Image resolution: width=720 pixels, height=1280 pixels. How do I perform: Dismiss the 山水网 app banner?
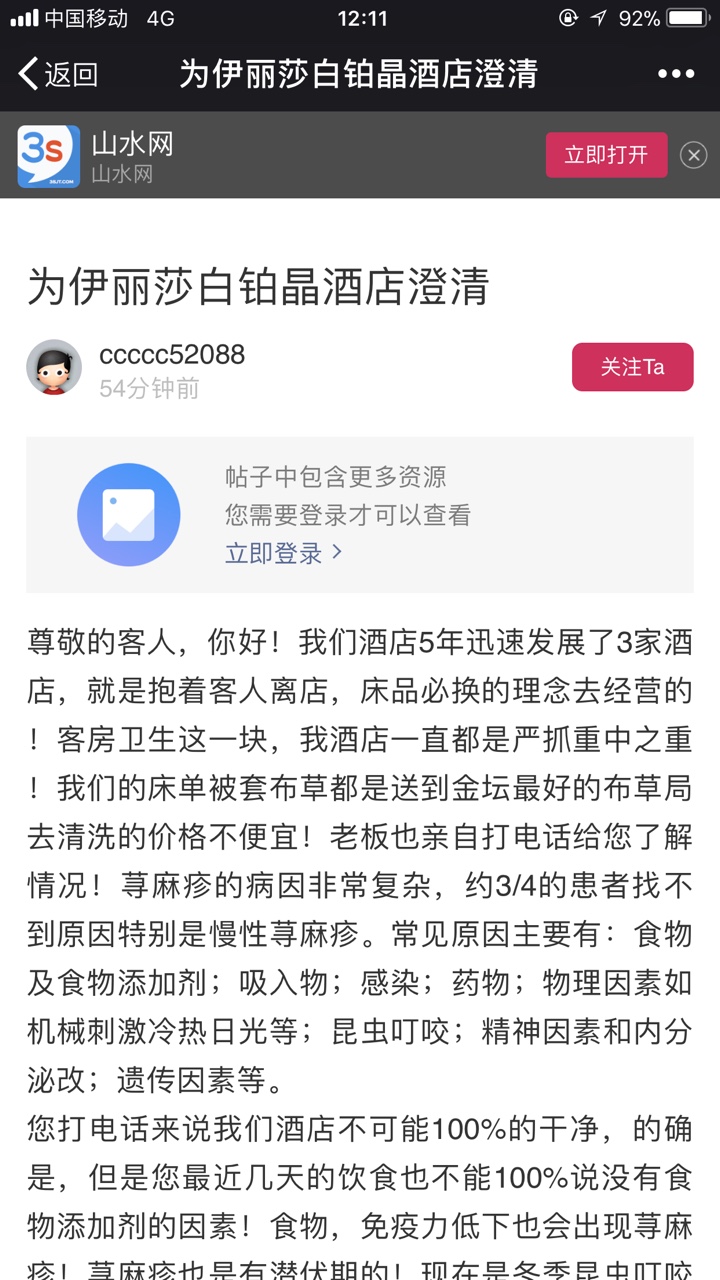[693, 155]
